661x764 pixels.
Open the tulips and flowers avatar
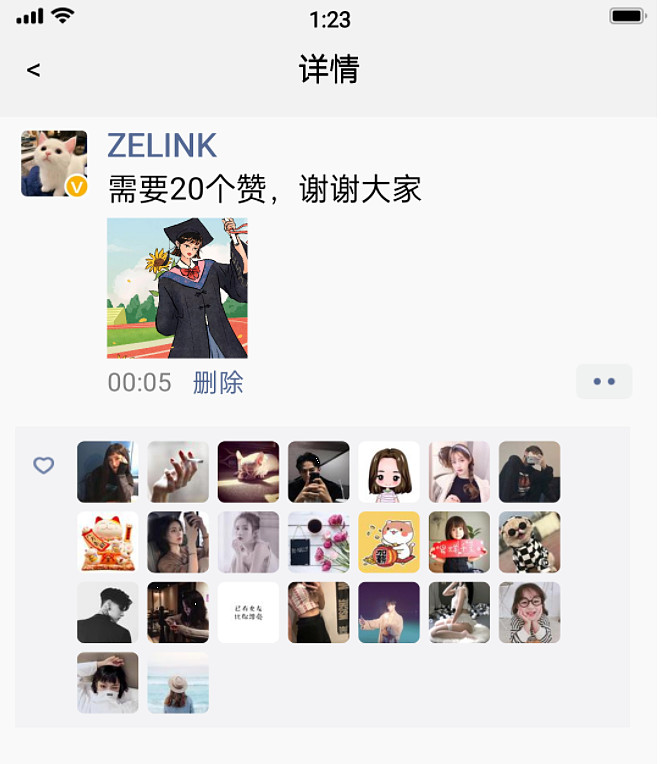[x=318, y=542]
